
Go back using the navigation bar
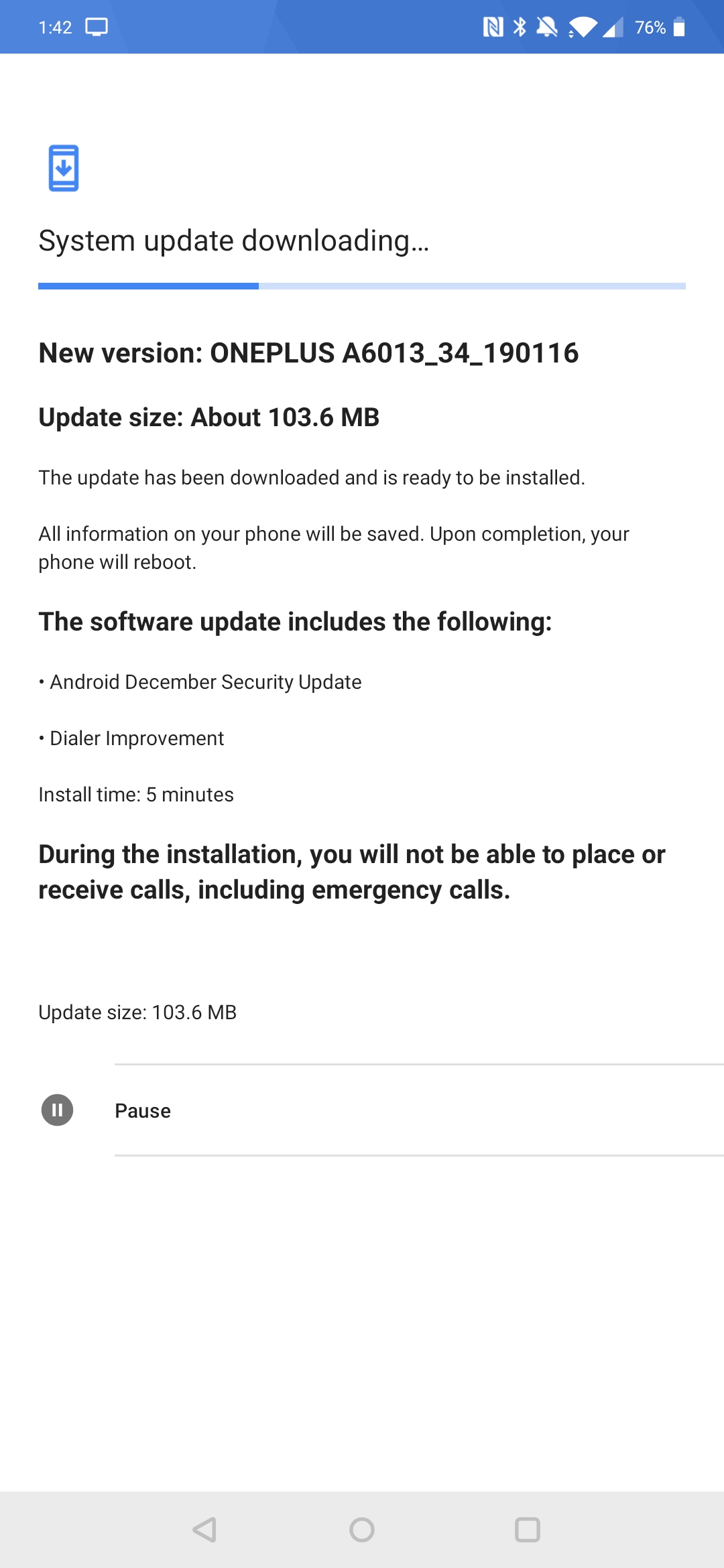[204, 1530]
